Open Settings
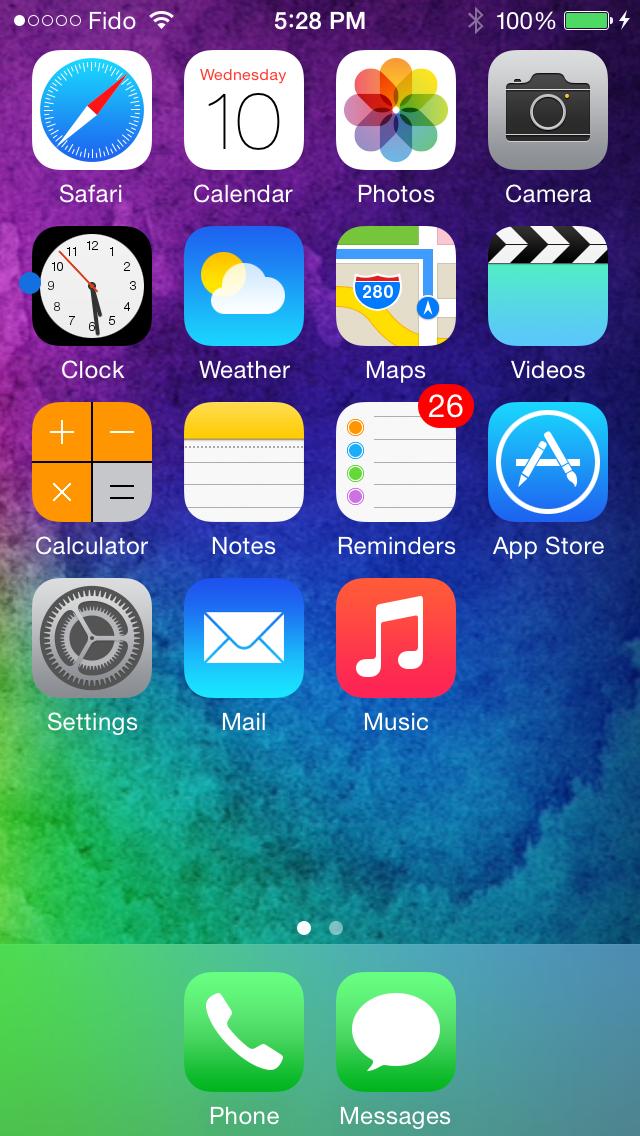640x1136 pixels. pyautogui.click(x=92, y=638)
